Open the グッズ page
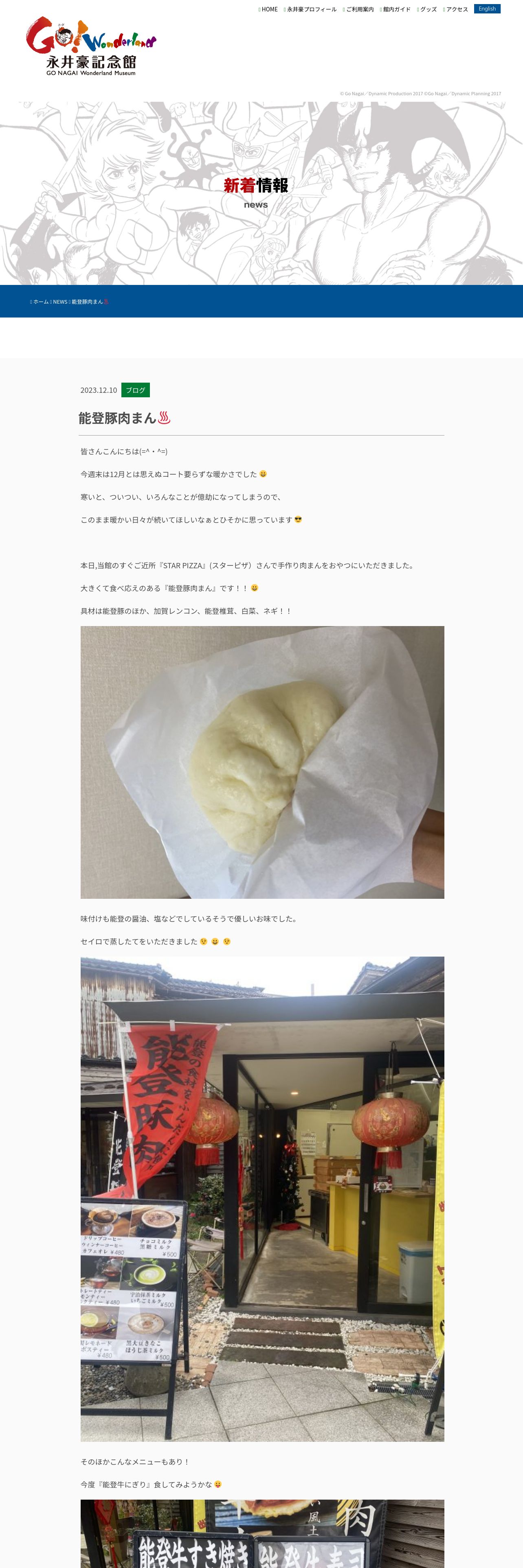 pyautogui.click(x=428, y=9)
